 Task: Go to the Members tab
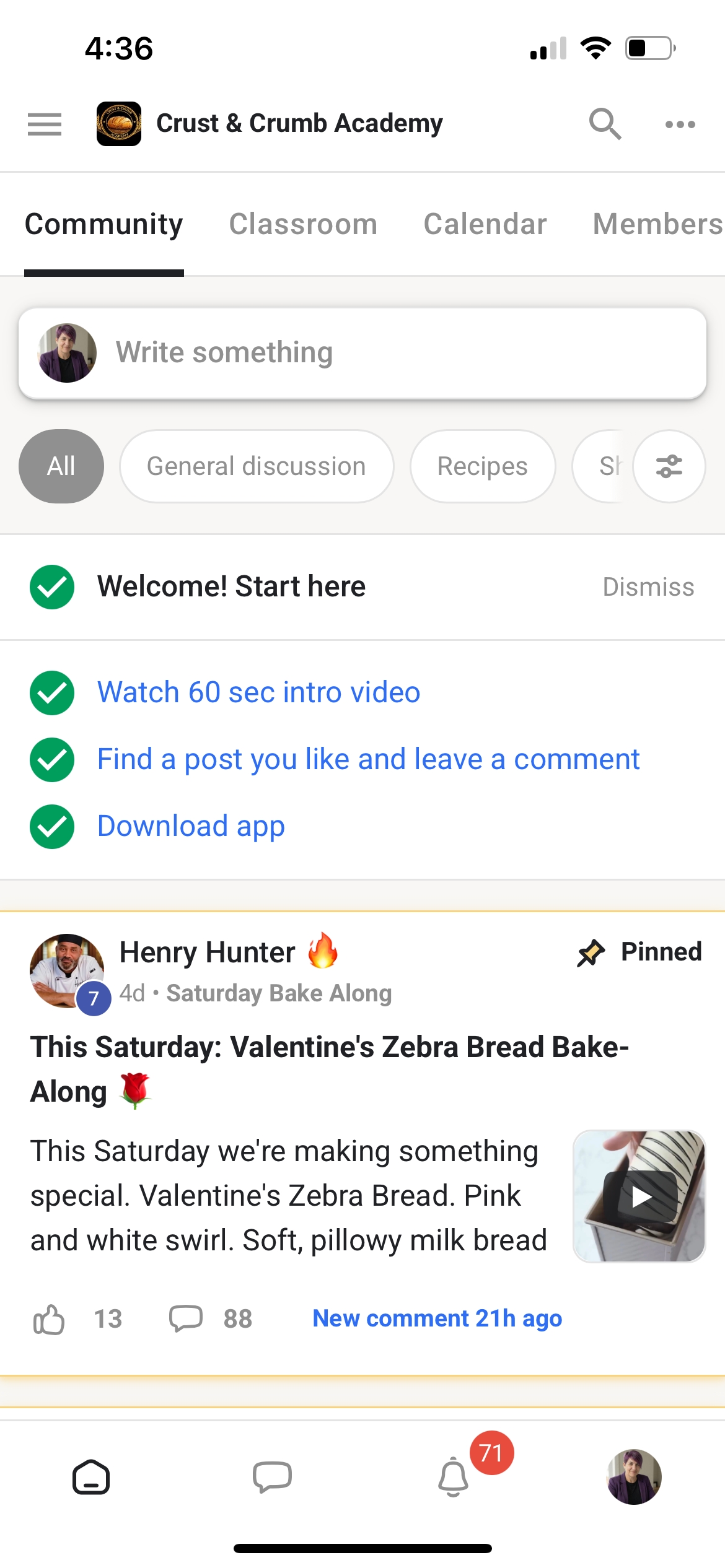[657, 224]
